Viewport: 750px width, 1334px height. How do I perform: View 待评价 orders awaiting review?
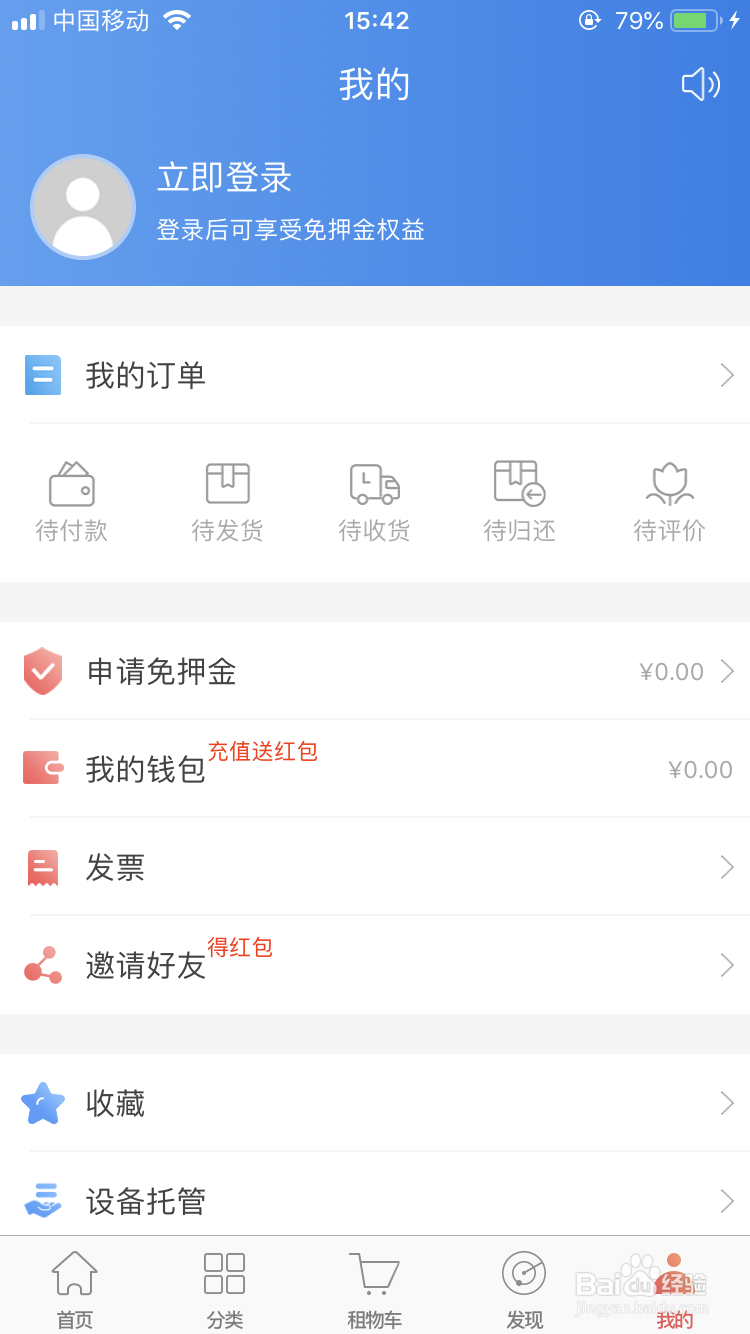[x=669, y=502]
